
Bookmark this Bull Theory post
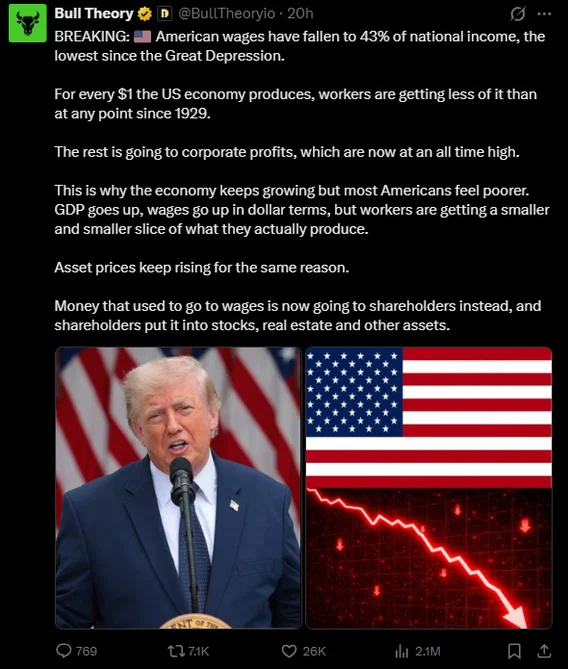tap(514, 651)
